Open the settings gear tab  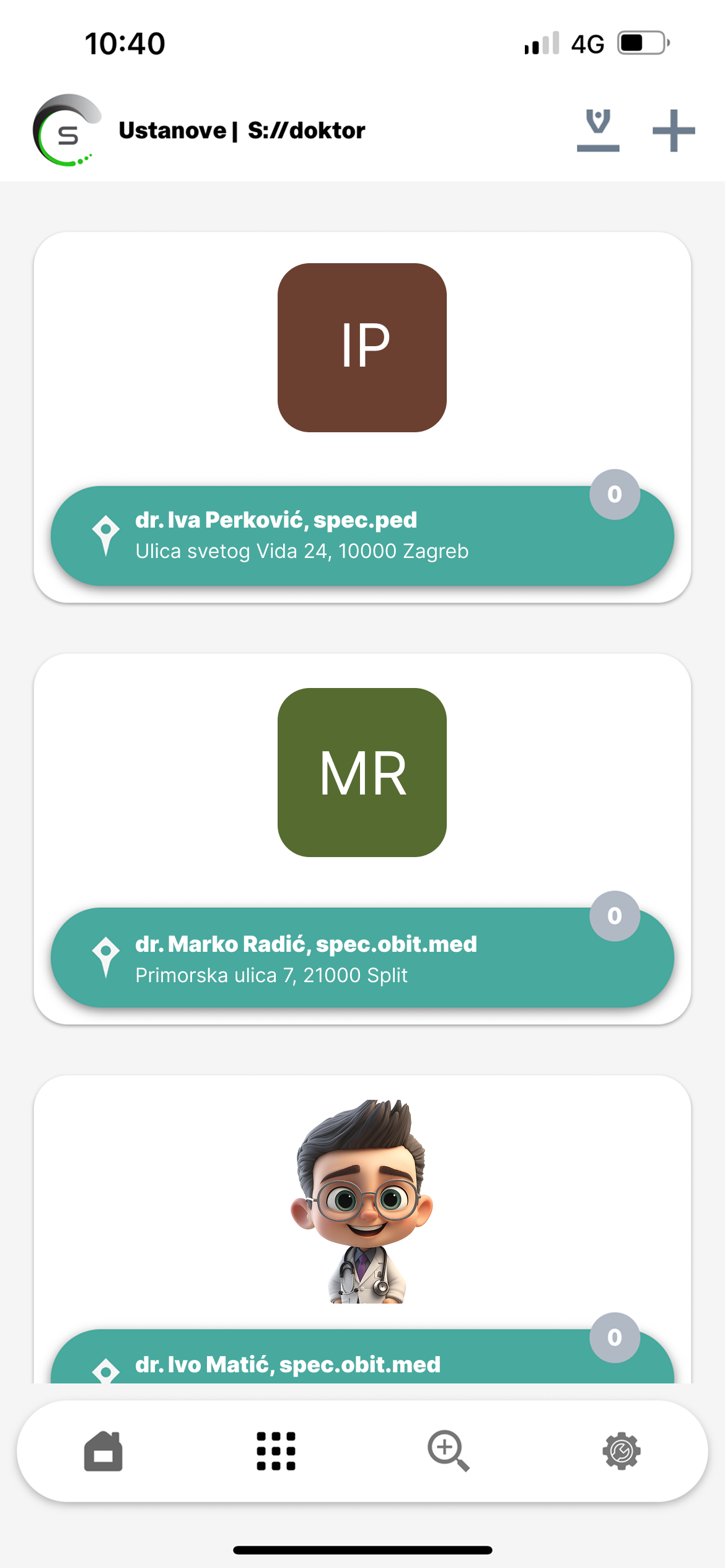coord(622,1451)
